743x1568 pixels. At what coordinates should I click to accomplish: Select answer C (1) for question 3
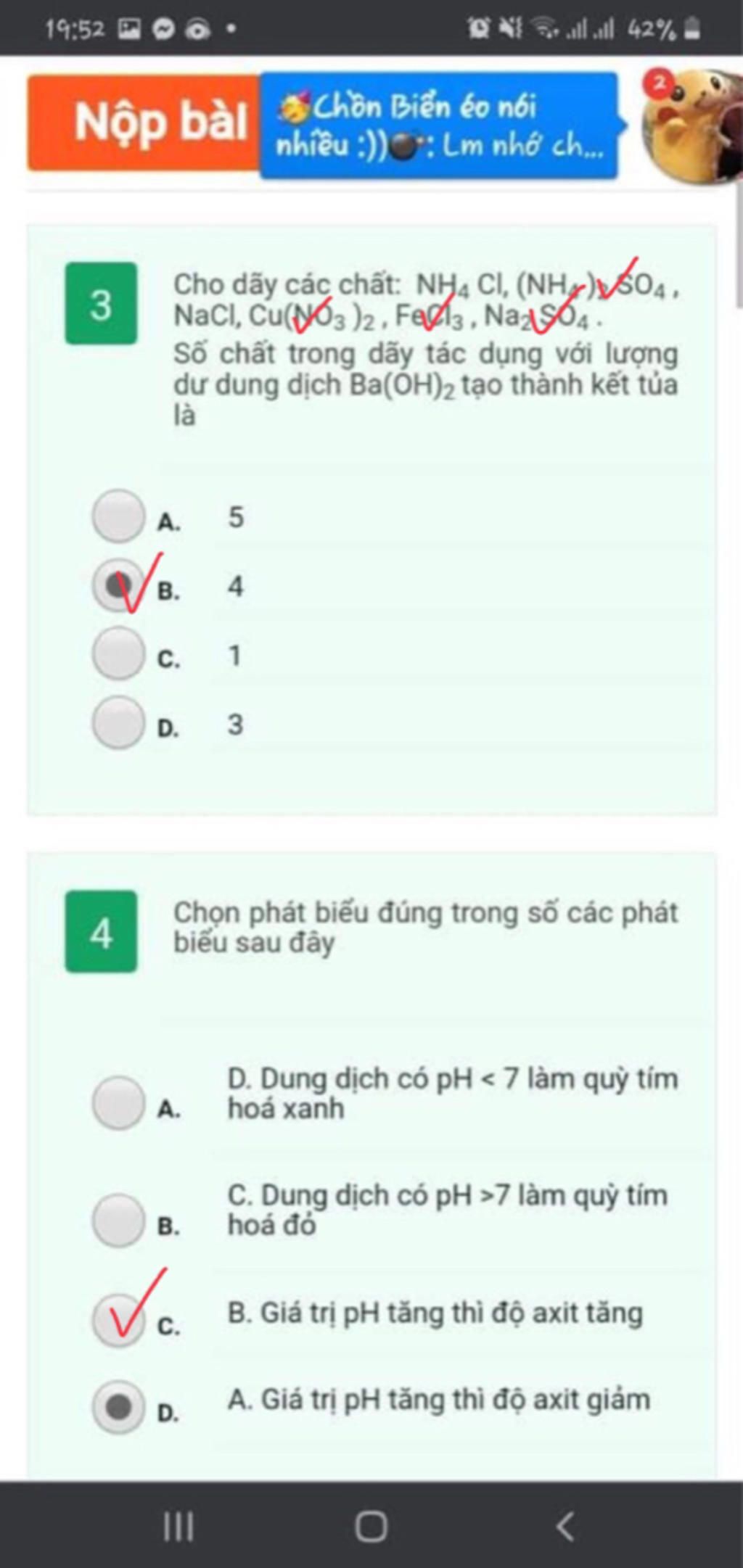click(118, 653)
